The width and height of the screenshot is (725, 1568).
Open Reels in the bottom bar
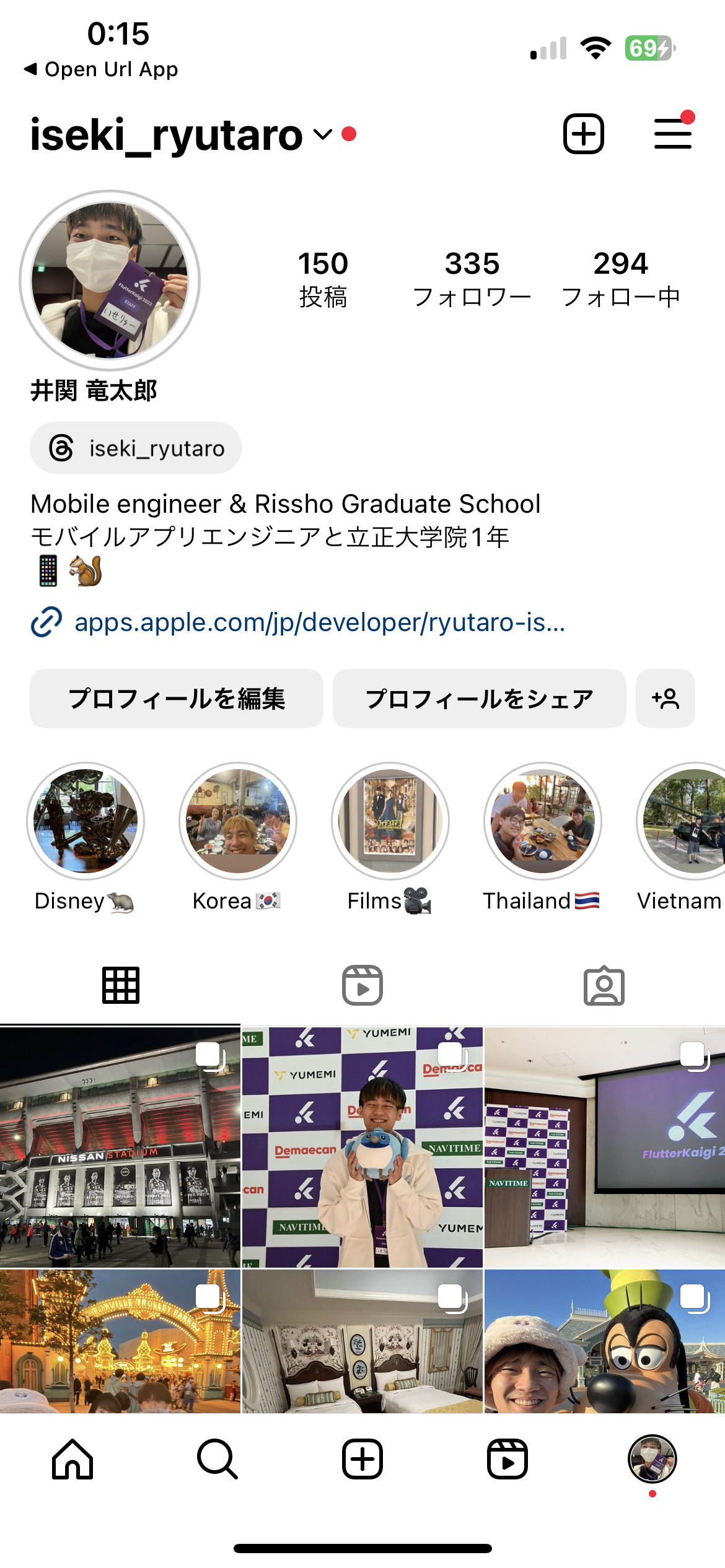507,1459
